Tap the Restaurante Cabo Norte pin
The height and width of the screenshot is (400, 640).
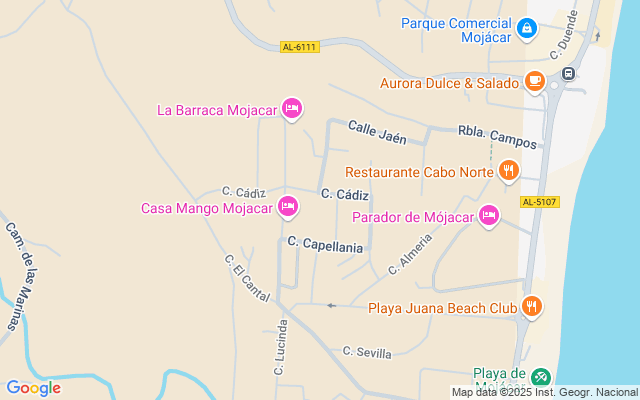[x=509, y=170]
